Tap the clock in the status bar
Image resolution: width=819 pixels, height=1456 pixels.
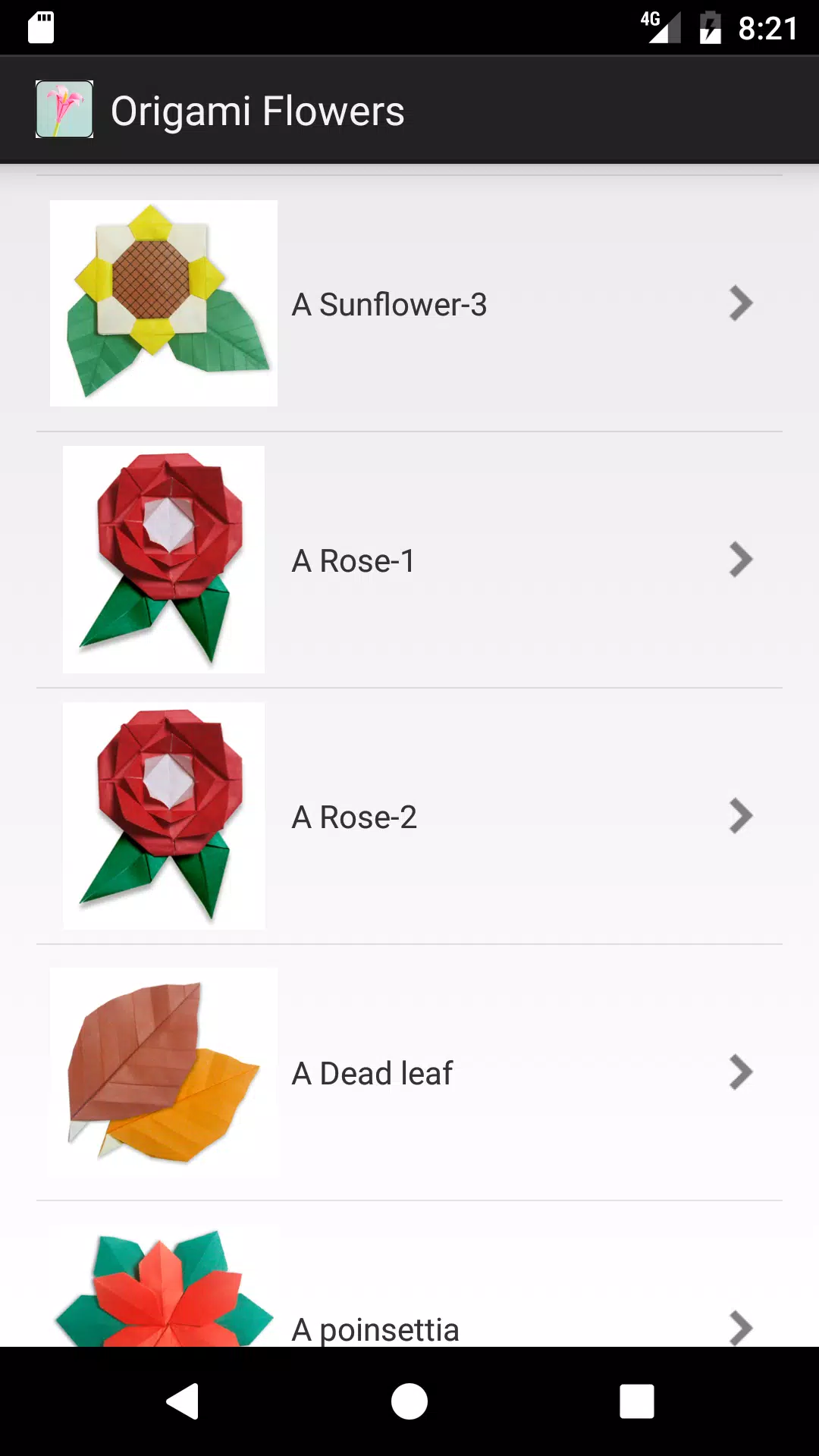(767, 28)
